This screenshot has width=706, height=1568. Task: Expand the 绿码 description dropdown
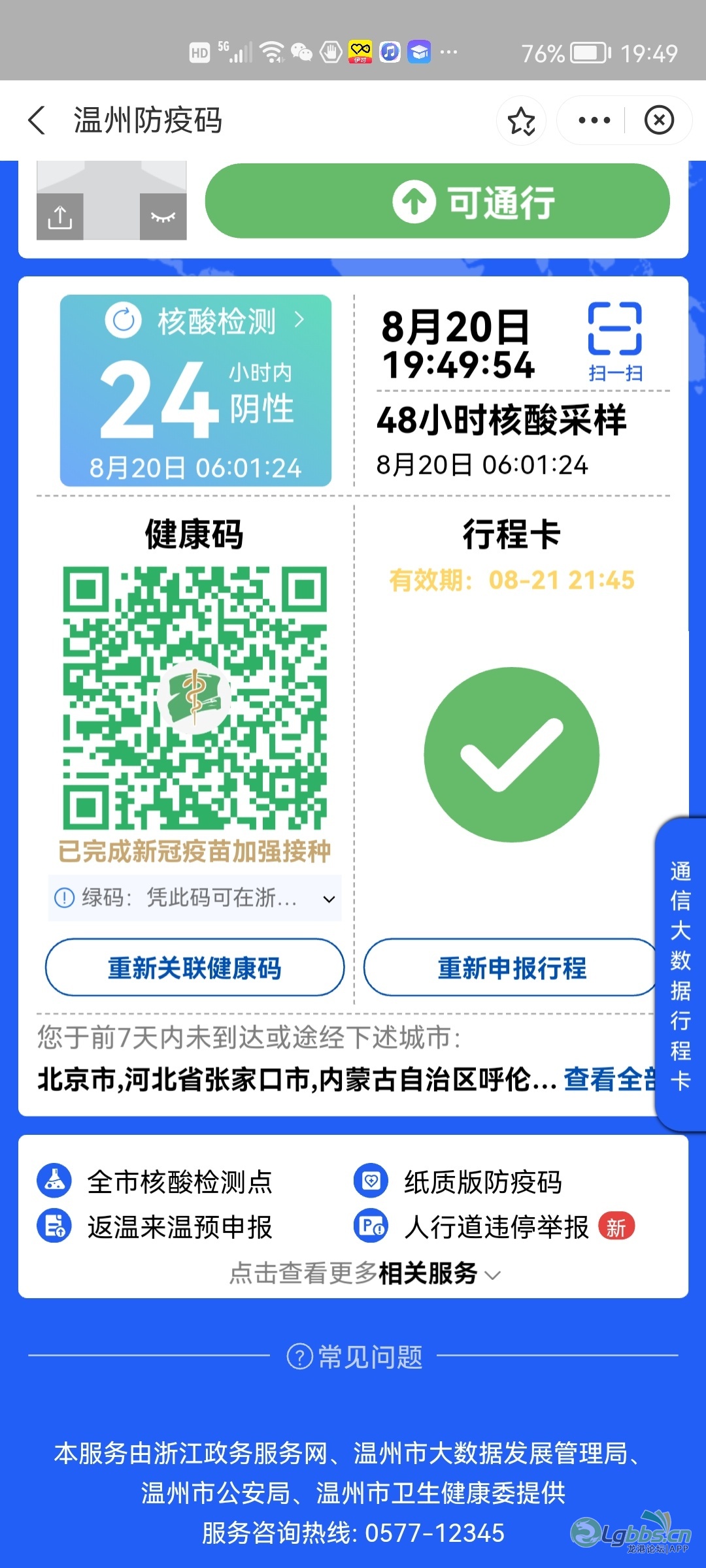[329, 899]
